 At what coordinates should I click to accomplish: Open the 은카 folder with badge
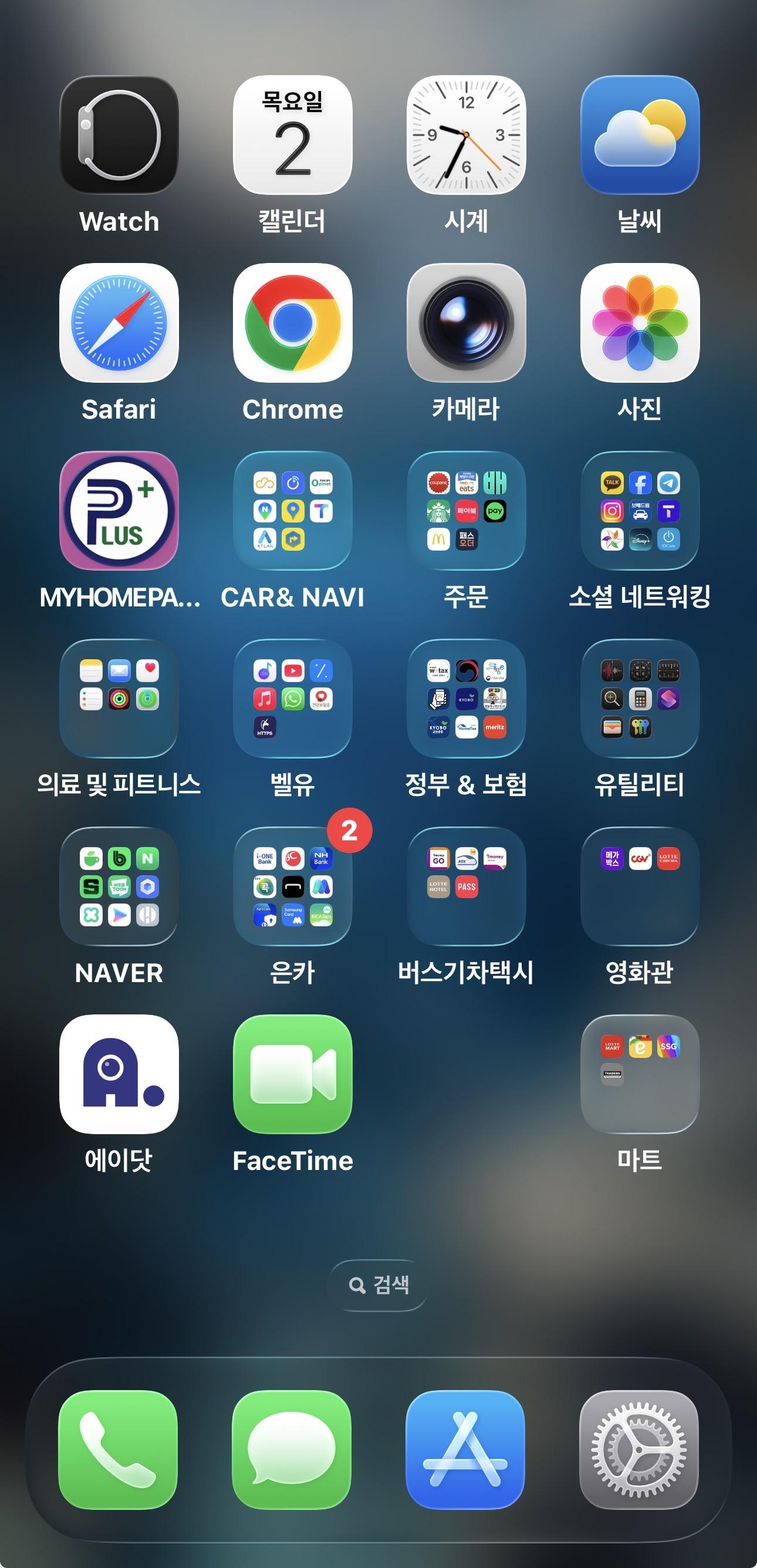pyautogui.click(x=293, y=886)
